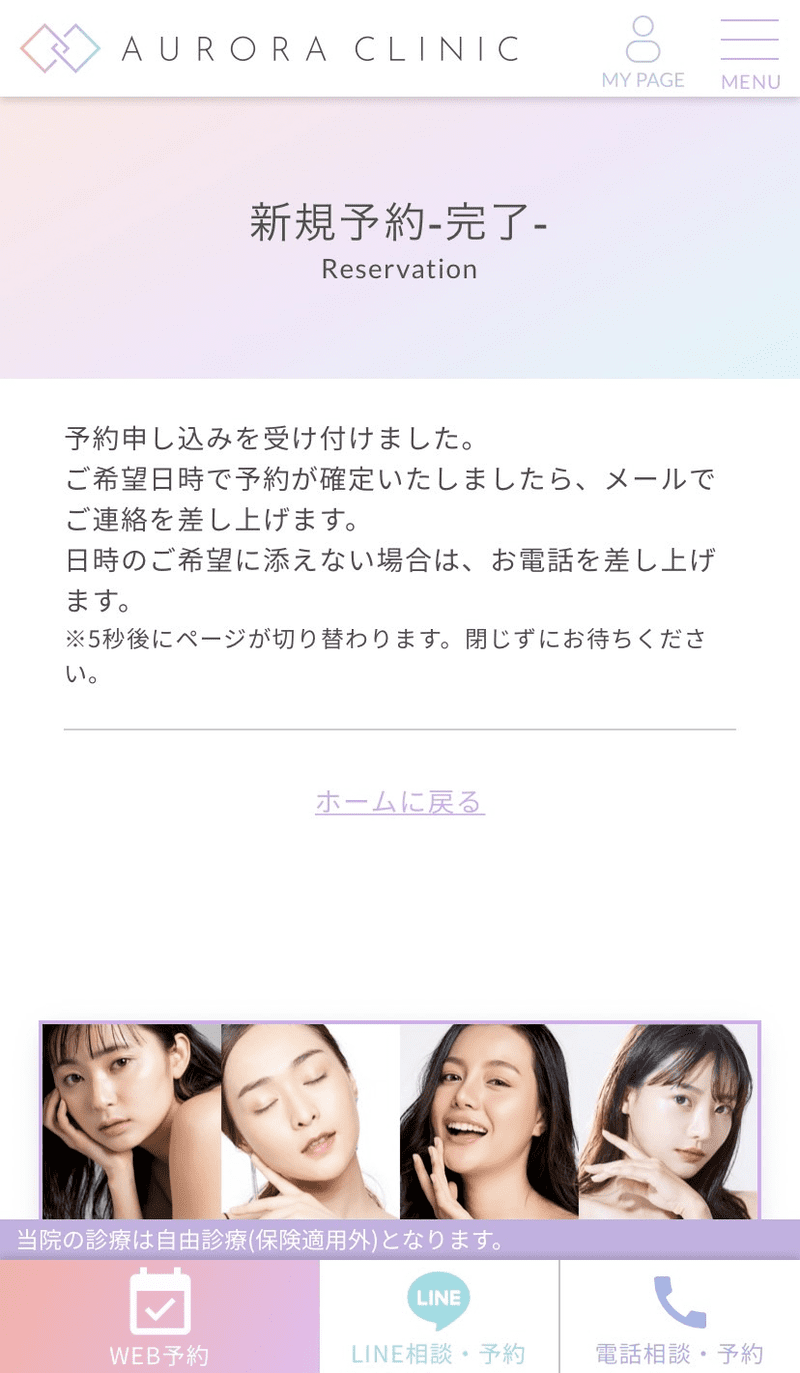Open the MENU hamburger button
Screen dimensions: 800x1373
coord(750,52)
